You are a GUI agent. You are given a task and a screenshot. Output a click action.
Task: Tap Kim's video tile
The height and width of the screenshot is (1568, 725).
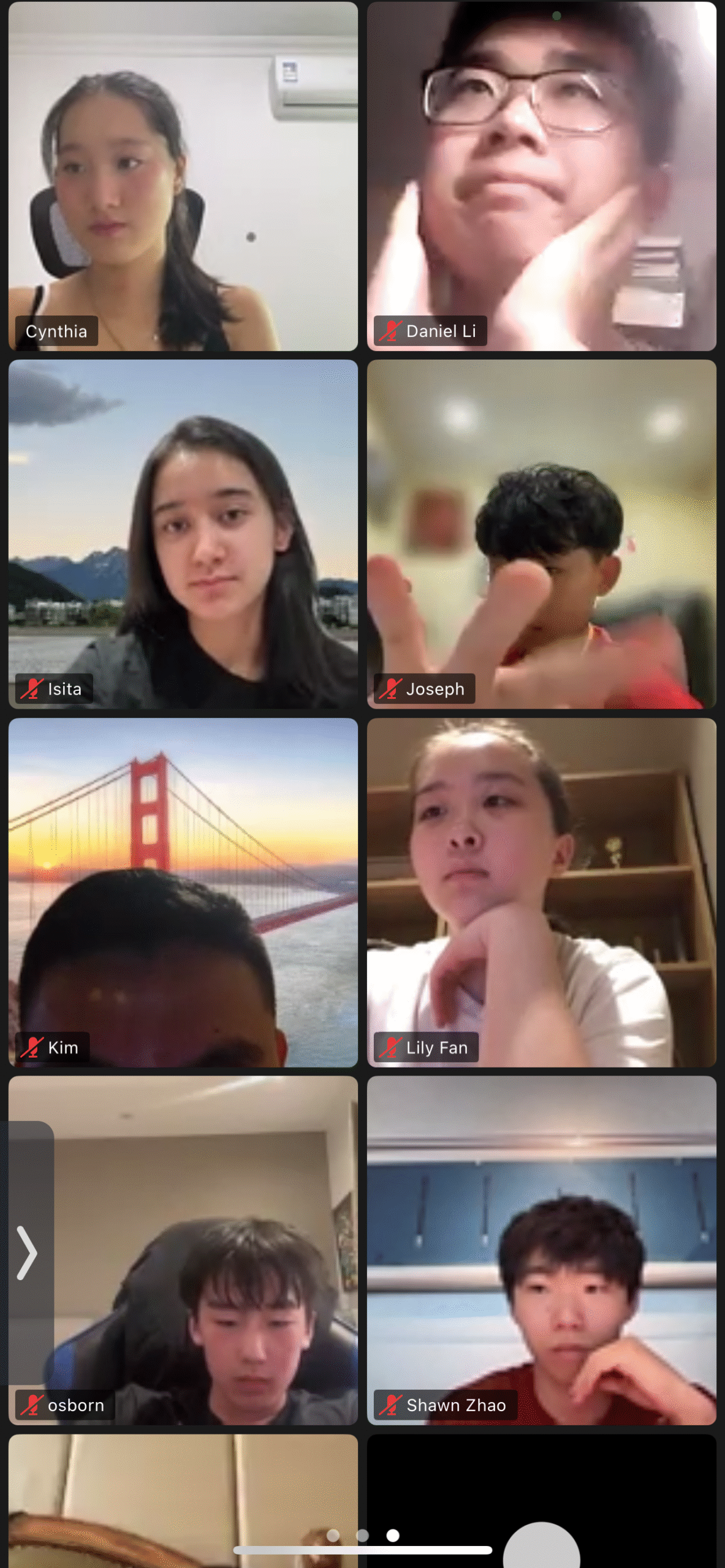pos(183,892)
